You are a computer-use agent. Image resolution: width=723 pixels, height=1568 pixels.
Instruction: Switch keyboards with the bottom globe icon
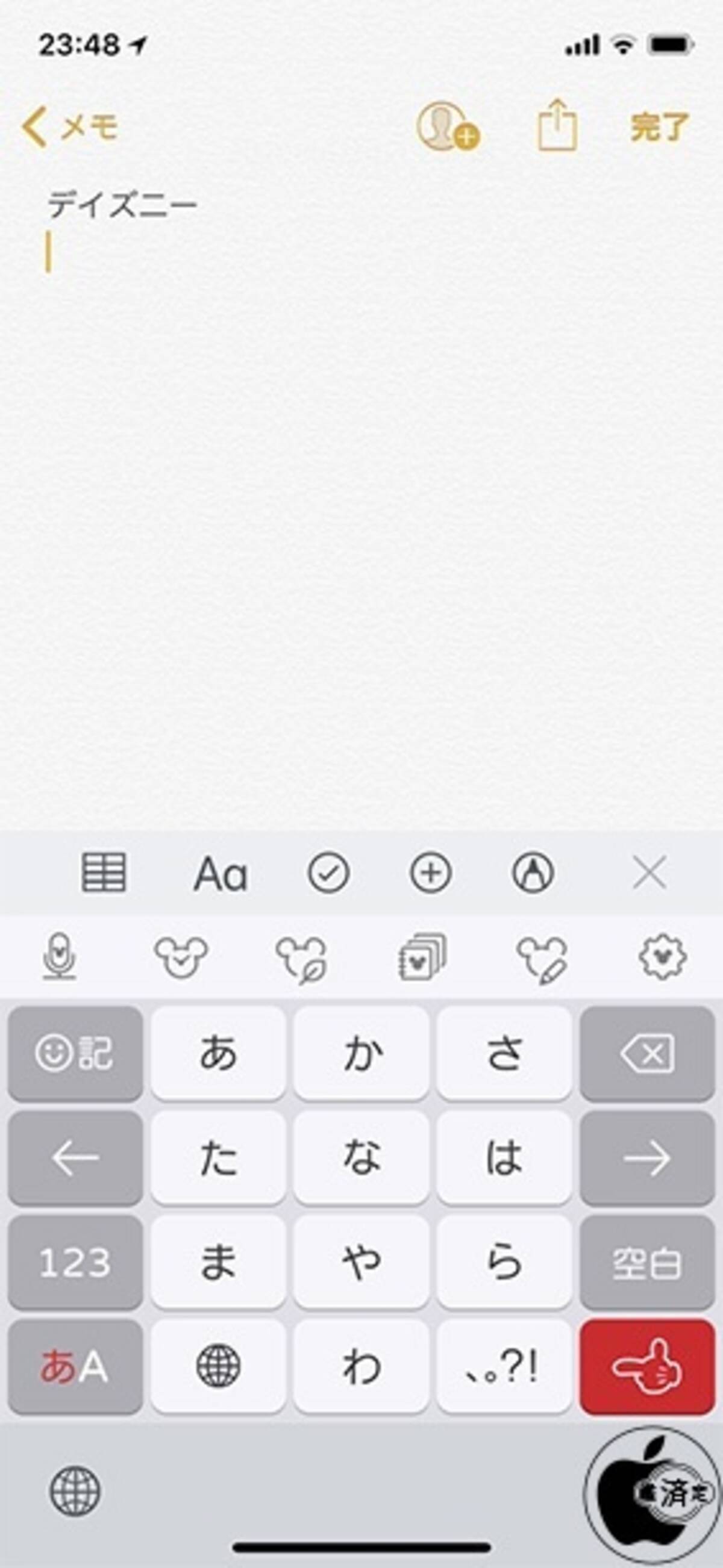[75, 1492]
